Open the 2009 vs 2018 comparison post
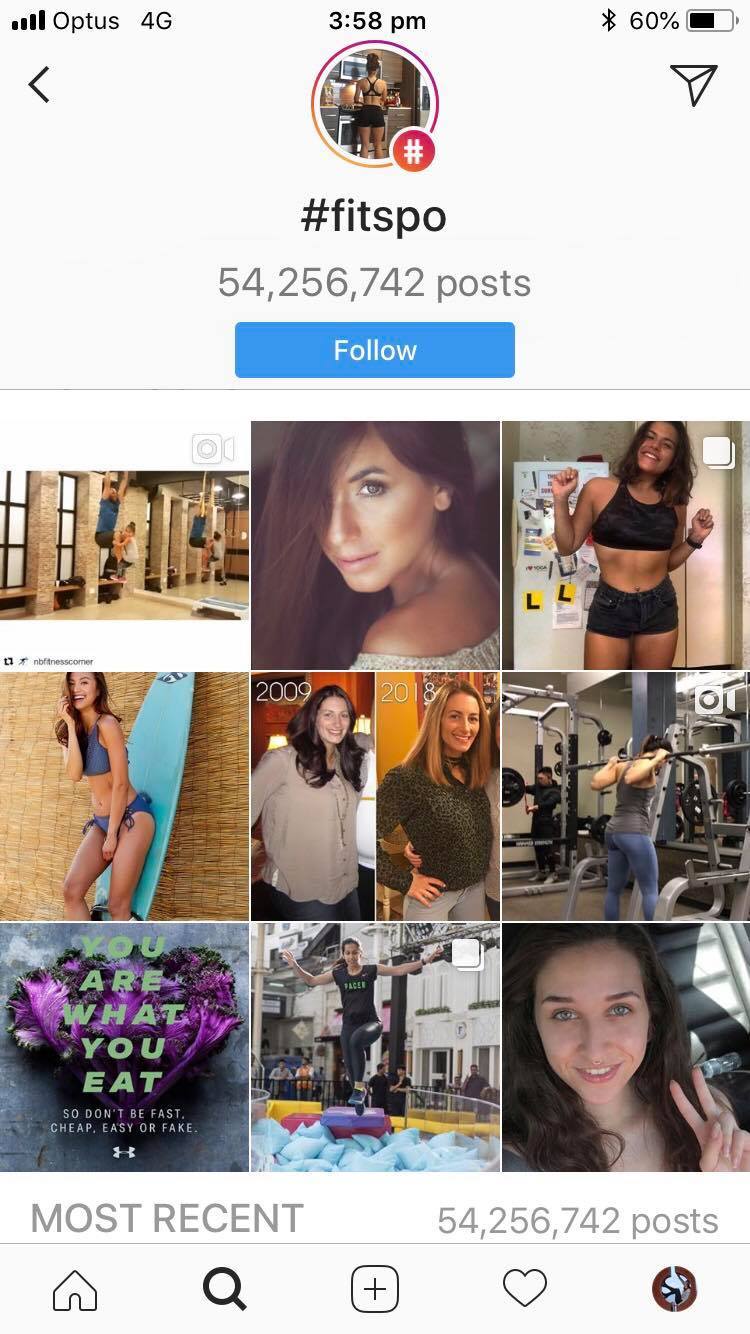The width and height of the screenshot is (750, 1334). pos(375,796)
